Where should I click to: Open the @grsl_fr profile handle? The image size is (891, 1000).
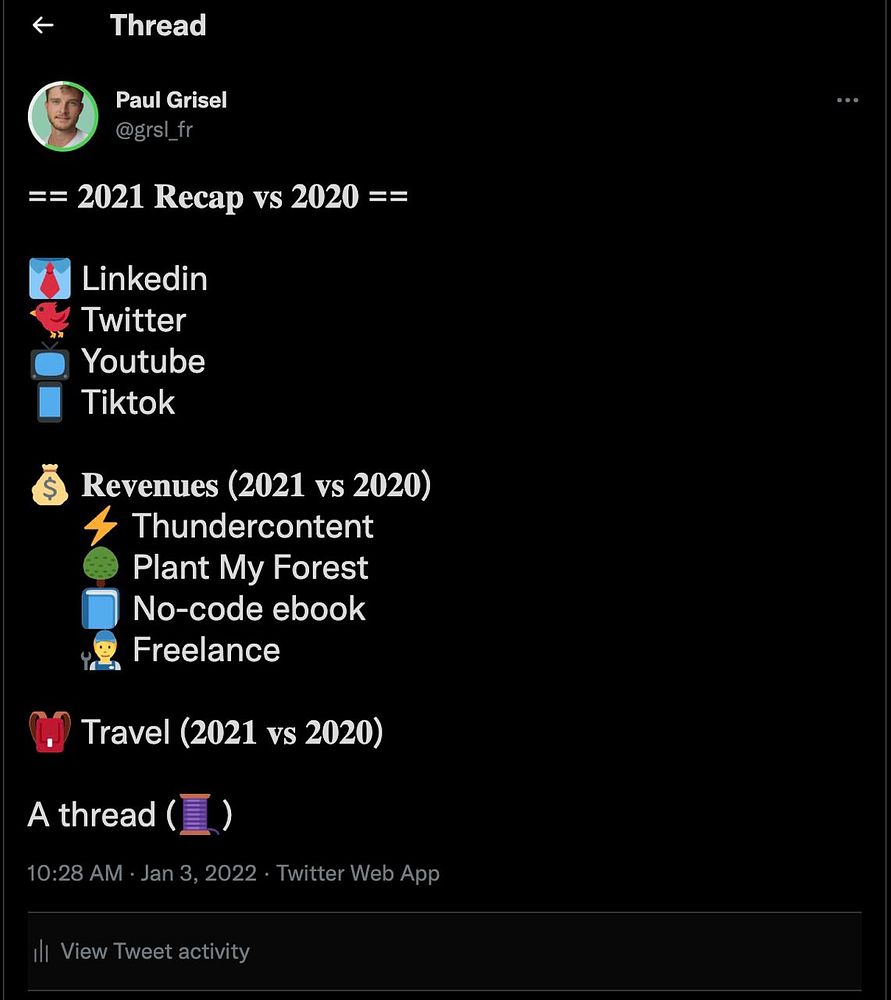pos(154,130)
